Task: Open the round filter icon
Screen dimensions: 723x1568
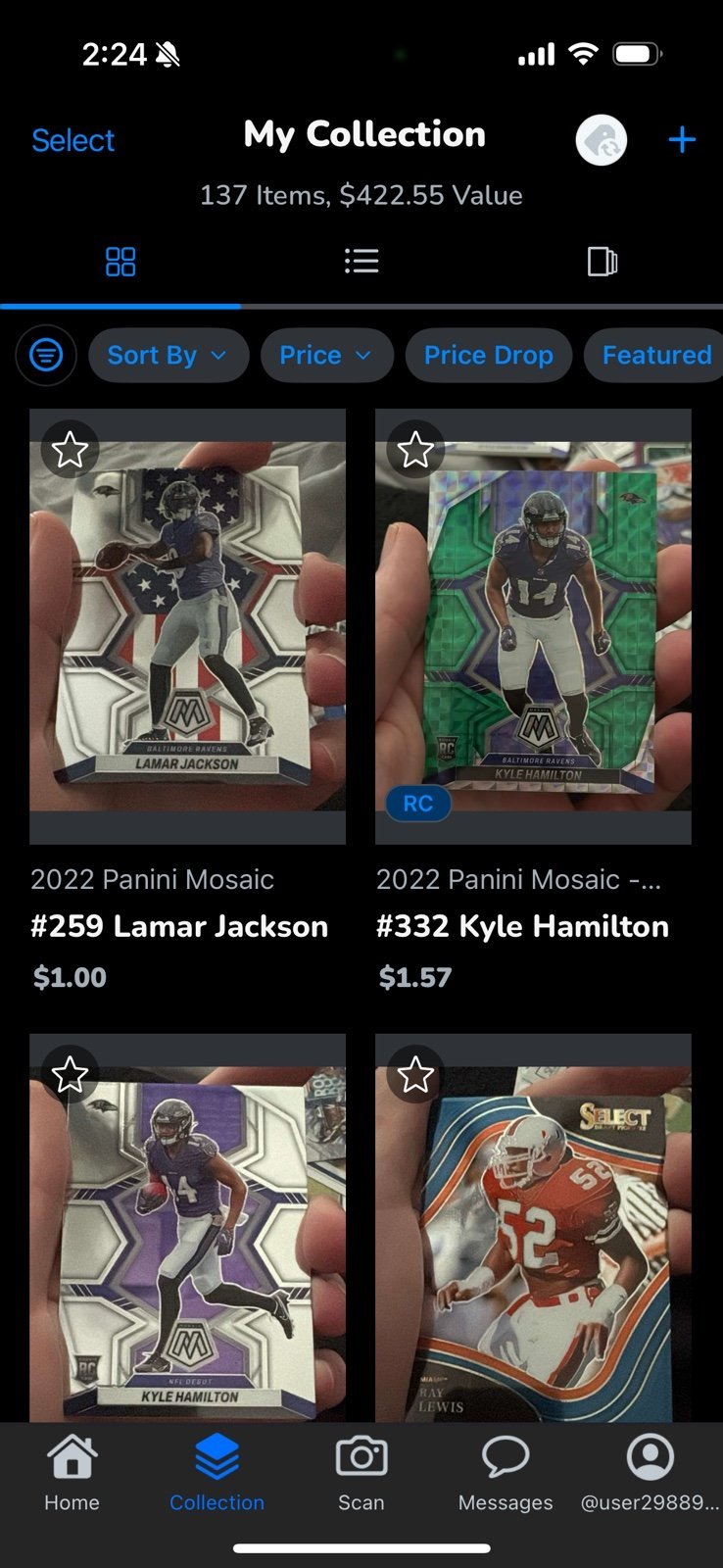Action: point(46,355)
